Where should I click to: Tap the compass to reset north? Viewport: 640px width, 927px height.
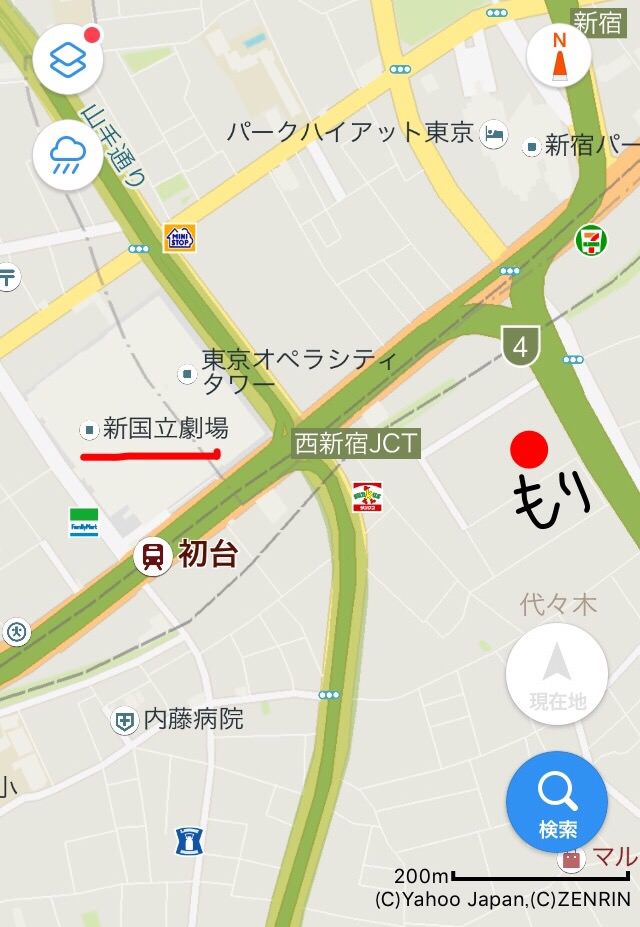559,58
